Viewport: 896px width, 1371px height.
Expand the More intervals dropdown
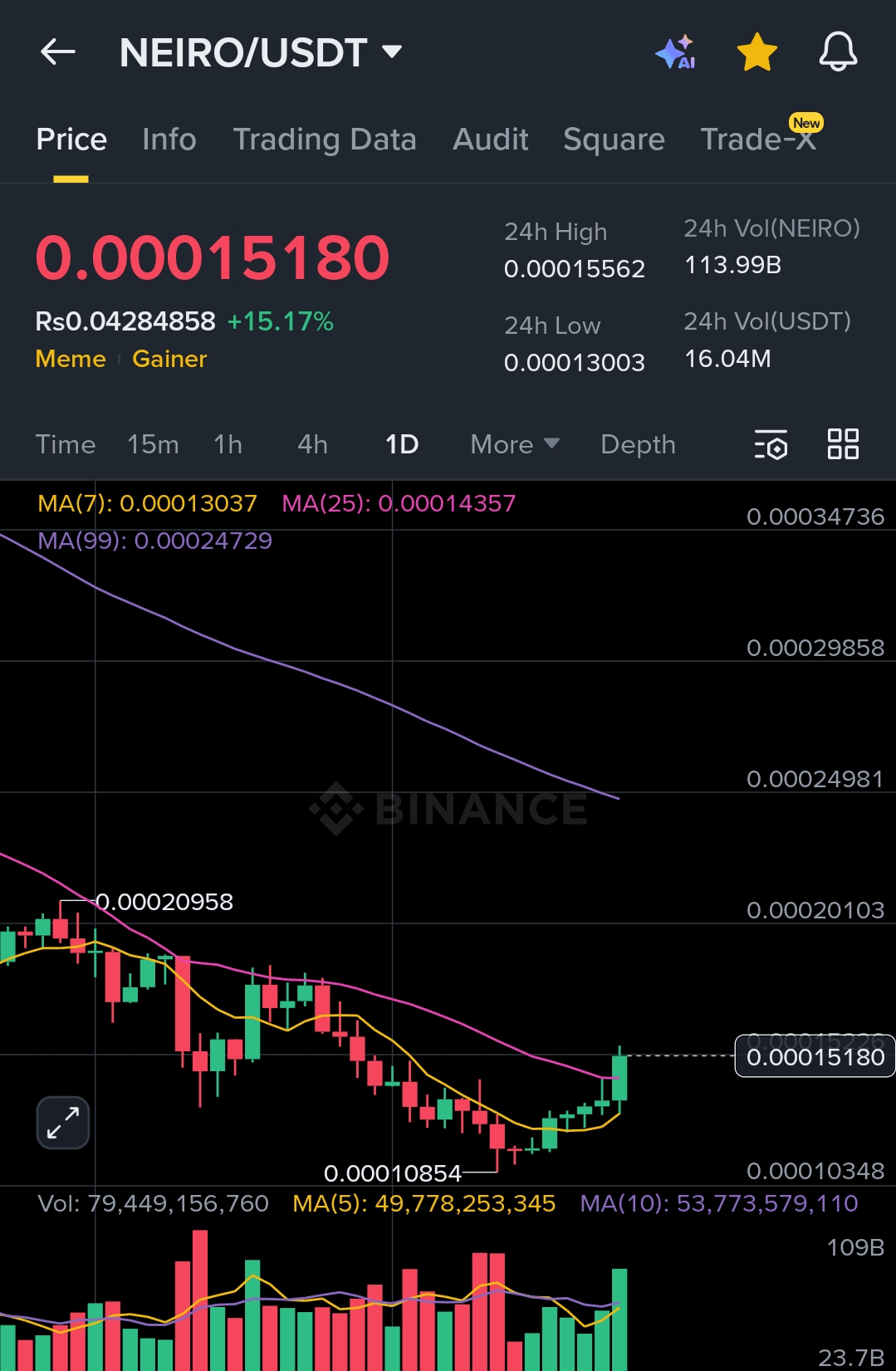(x=514, y=444)
